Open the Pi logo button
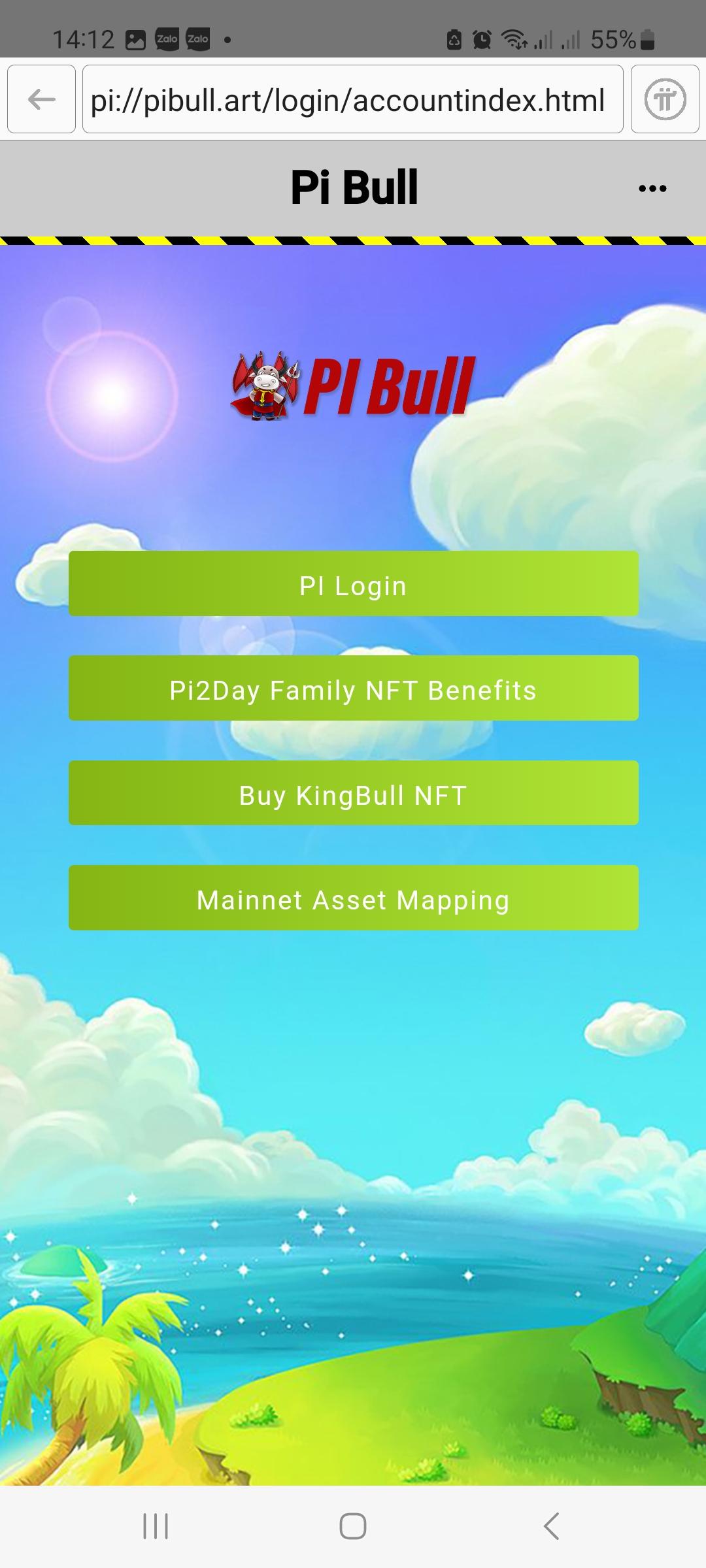This screenshot has width=706, height=1568. 665,99
